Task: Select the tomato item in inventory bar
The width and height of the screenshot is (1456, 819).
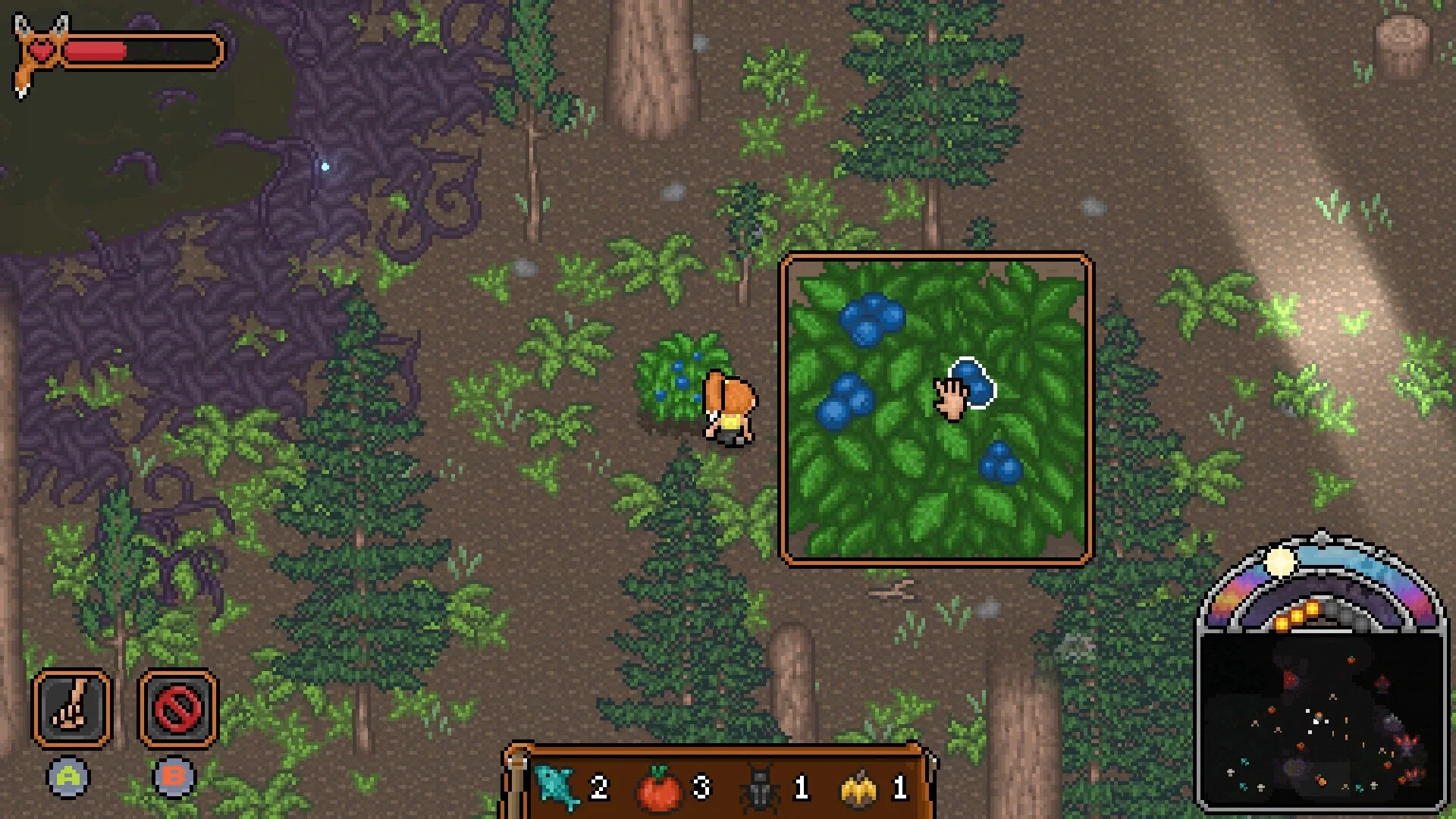Action: coord(659,787)
